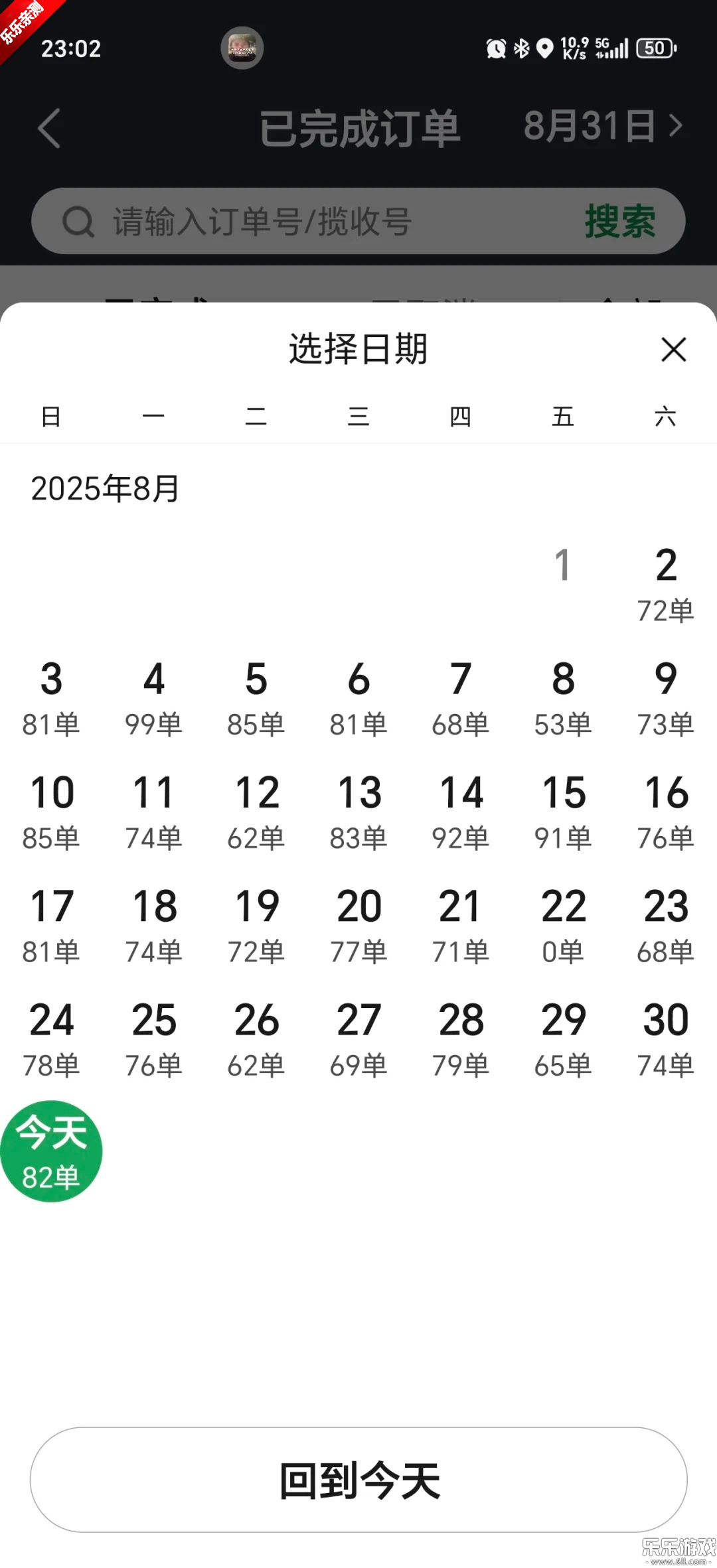Expand the 2025年8月 month section
This screenshot has width=717, height=1568.
click(x=106, y=488)
